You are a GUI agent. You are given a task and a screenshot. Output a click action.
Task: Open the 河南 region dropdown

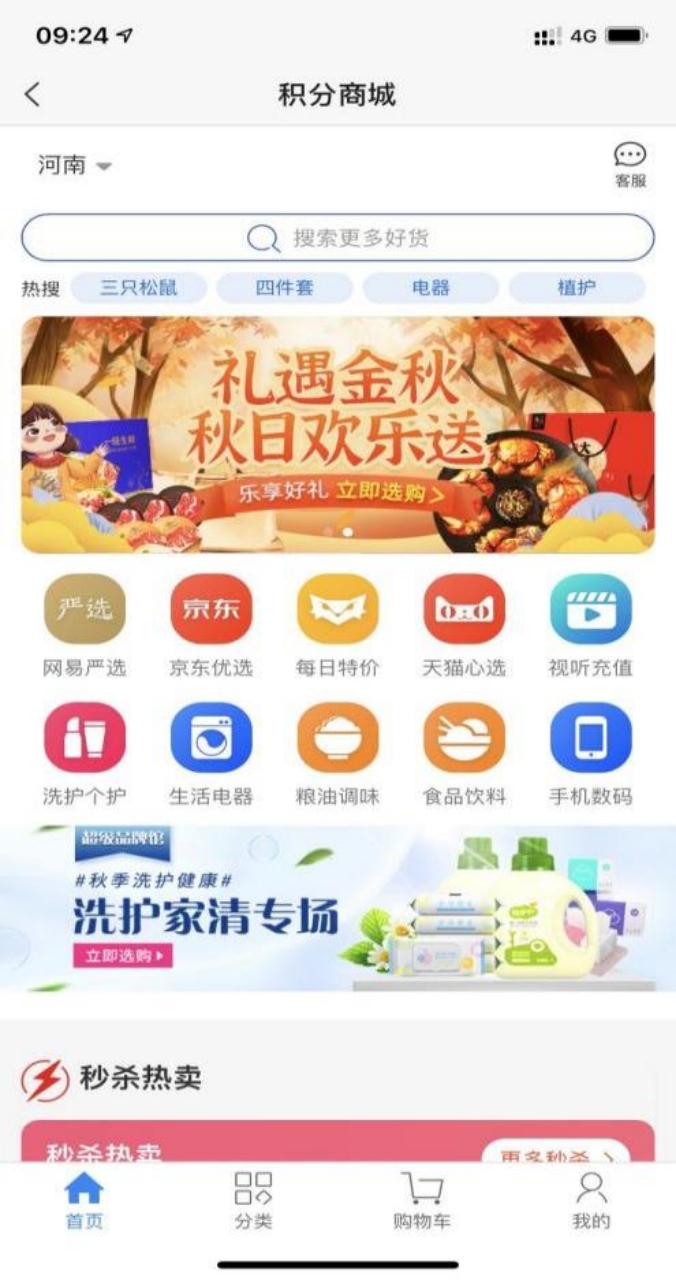click(75, 165)
